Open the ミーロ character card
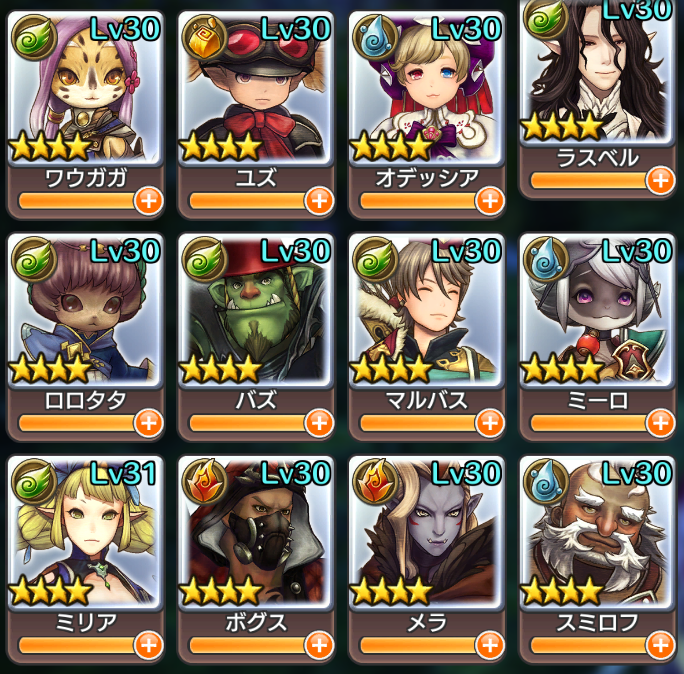 598,312
